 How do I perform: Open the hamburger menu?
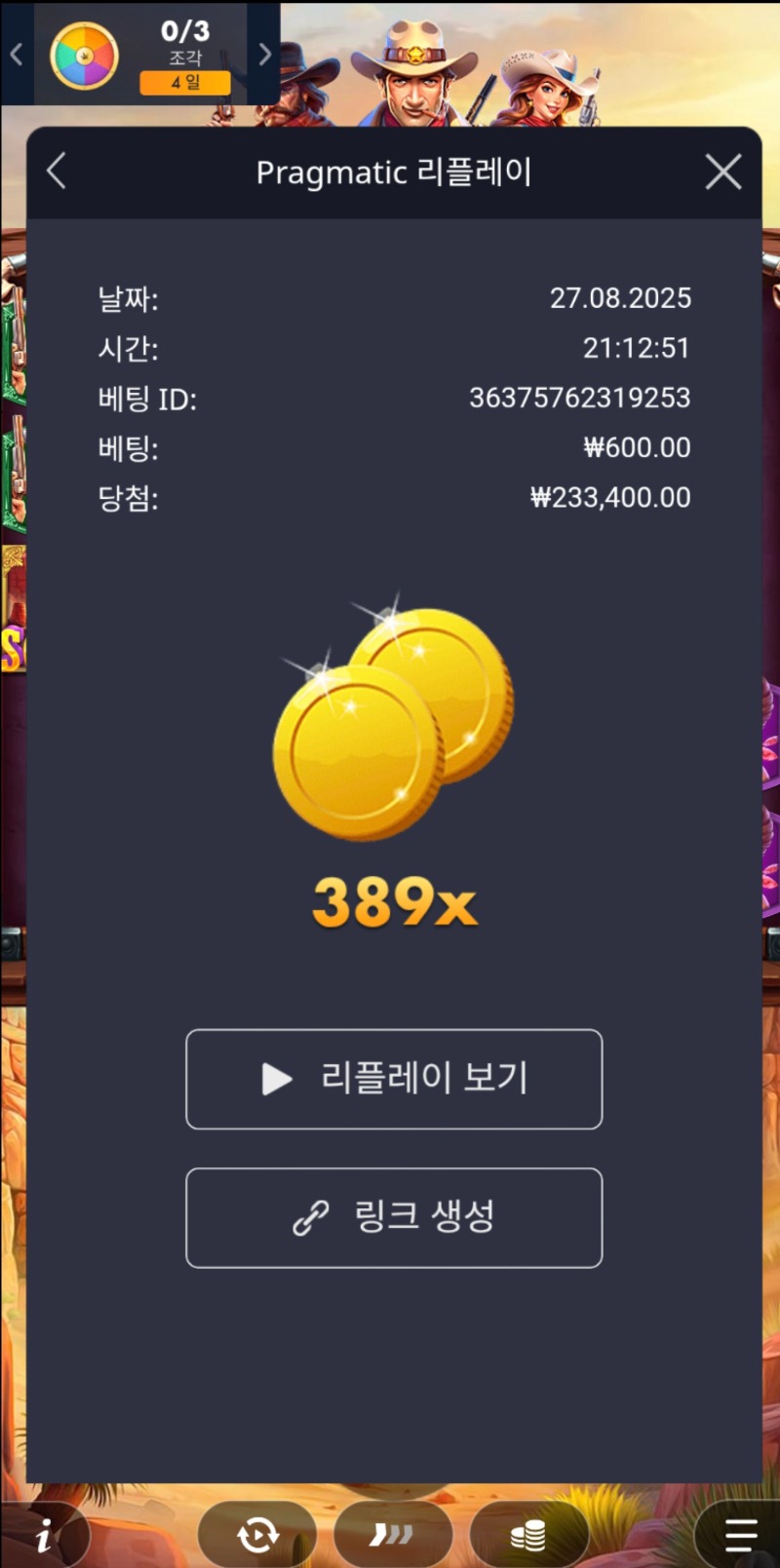741,1536
